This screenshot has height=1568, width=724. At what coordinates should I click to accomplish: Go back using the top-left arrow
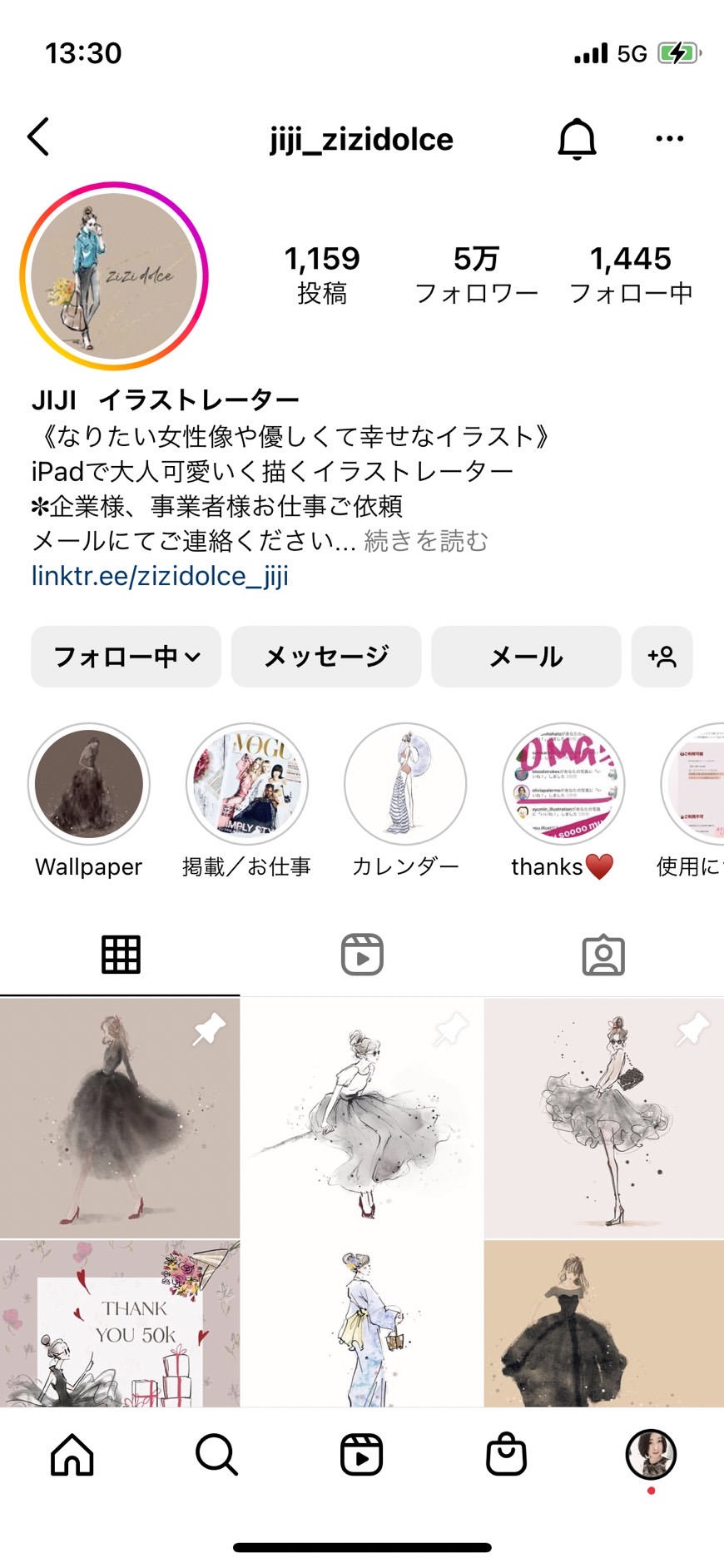point(38,136)
